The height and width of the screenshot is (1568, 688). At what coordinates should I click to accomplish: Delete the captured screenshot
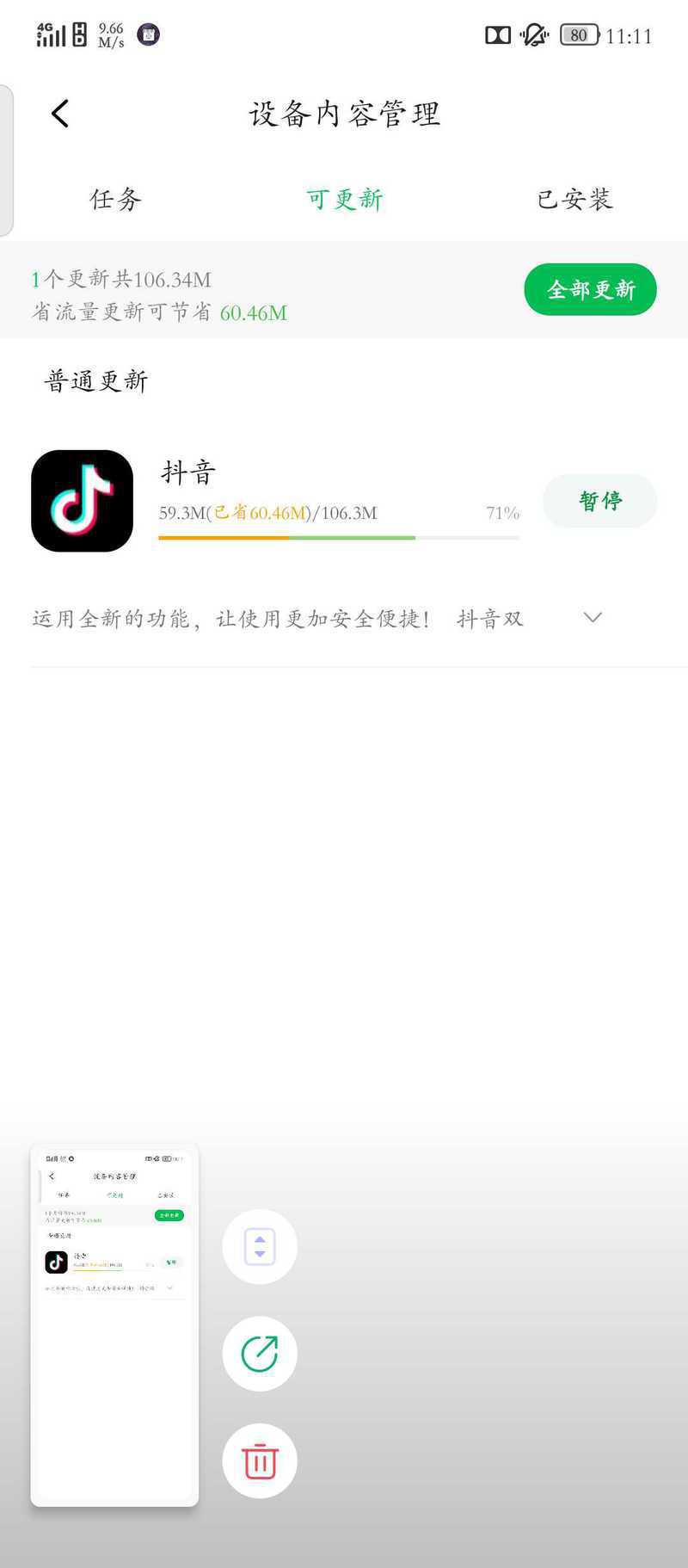pos(260,1461)
